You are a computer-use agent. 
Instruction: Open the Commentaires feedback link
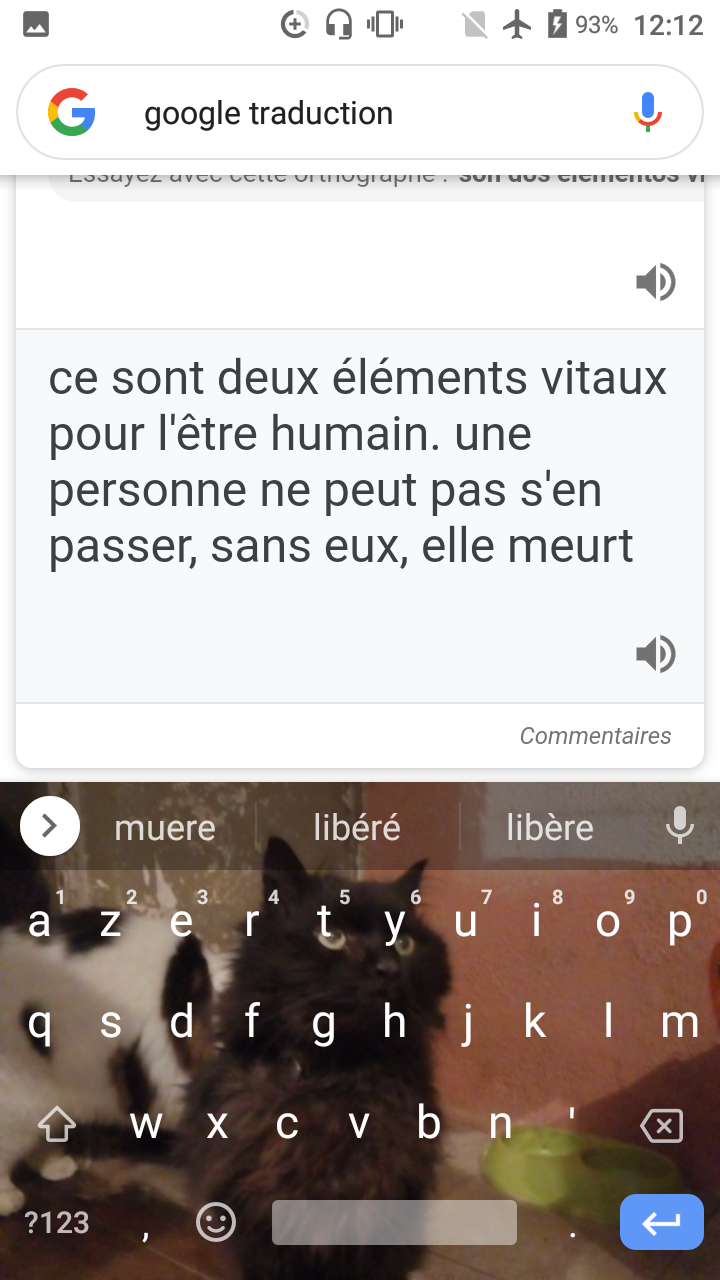click(595, 736)
